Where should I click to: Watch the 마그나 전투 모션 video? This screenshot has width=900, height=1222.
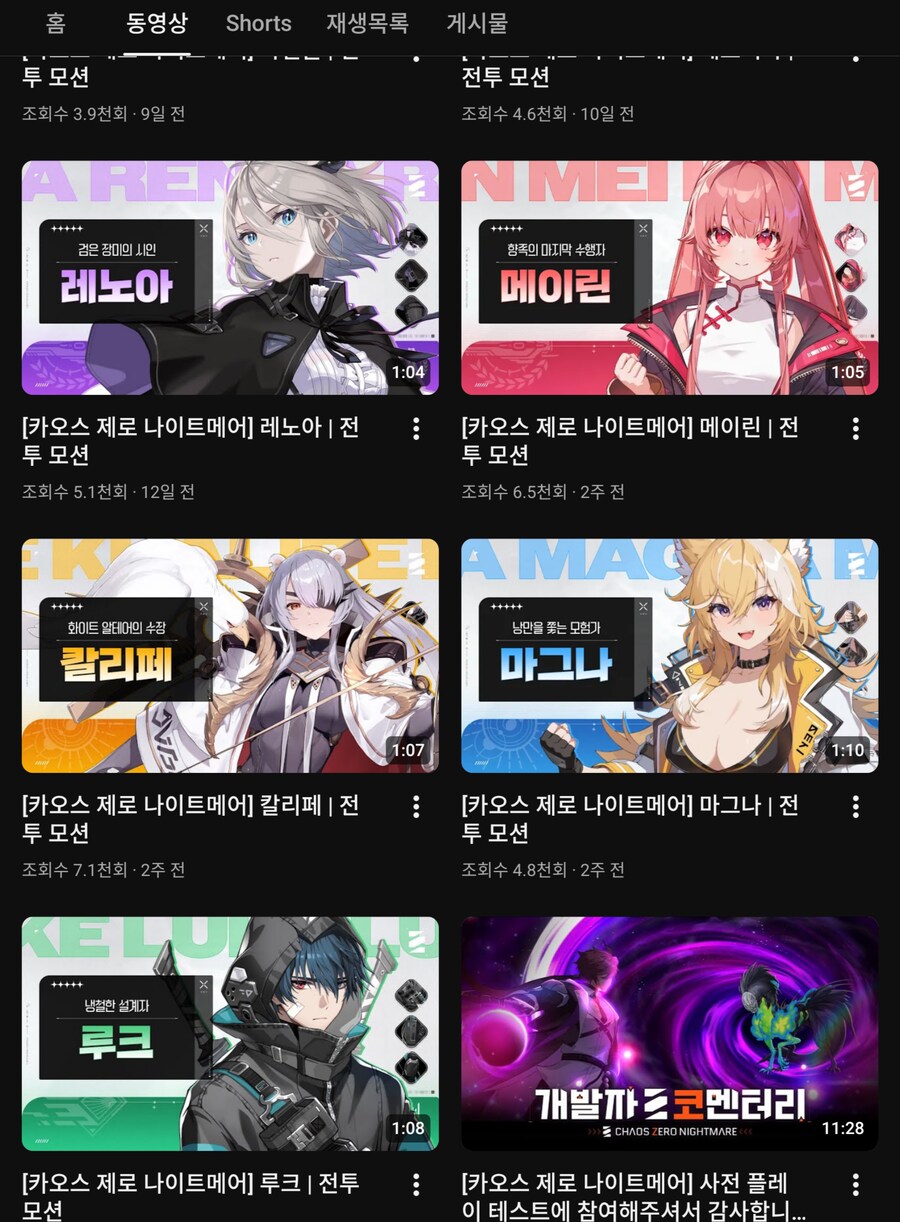669,656
